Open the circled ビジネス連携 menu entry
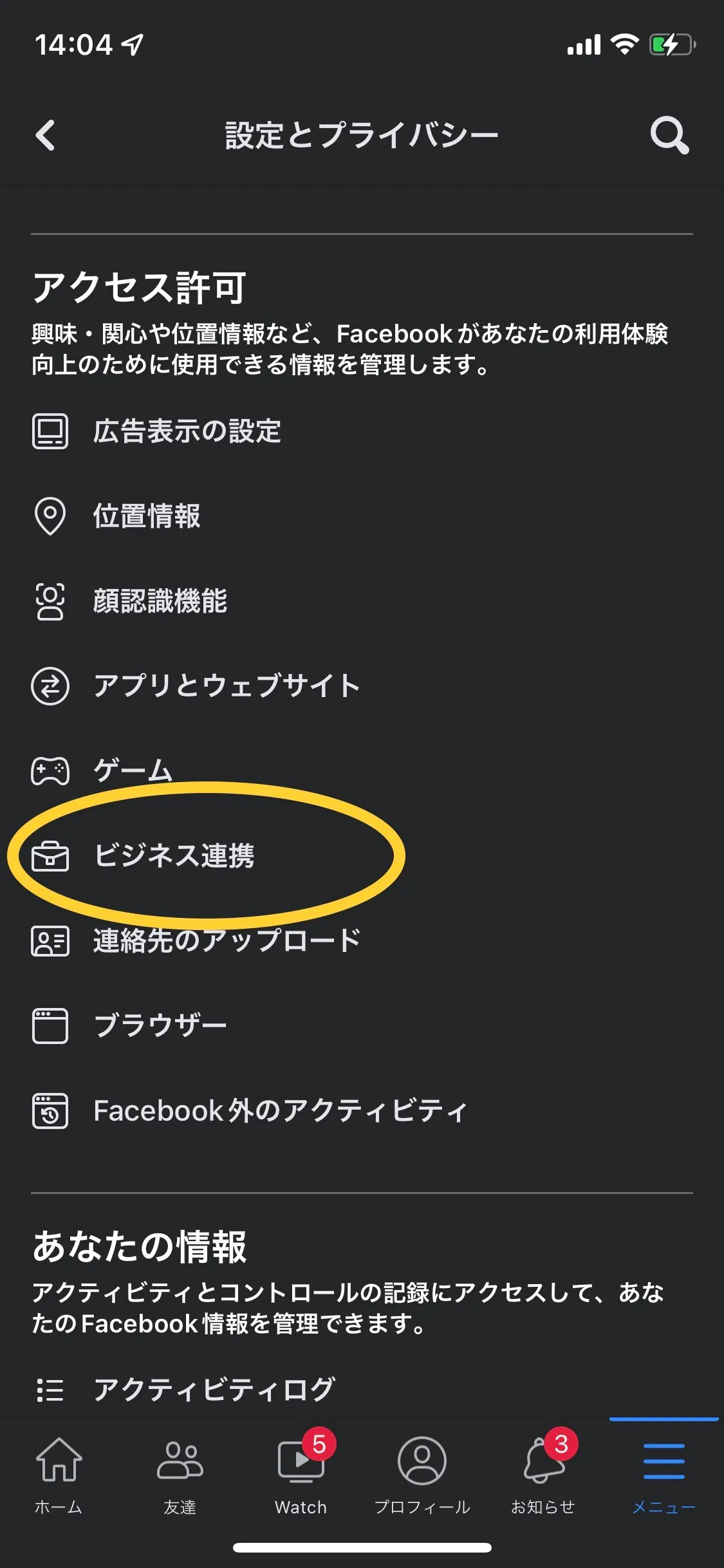 click(174, 856)
